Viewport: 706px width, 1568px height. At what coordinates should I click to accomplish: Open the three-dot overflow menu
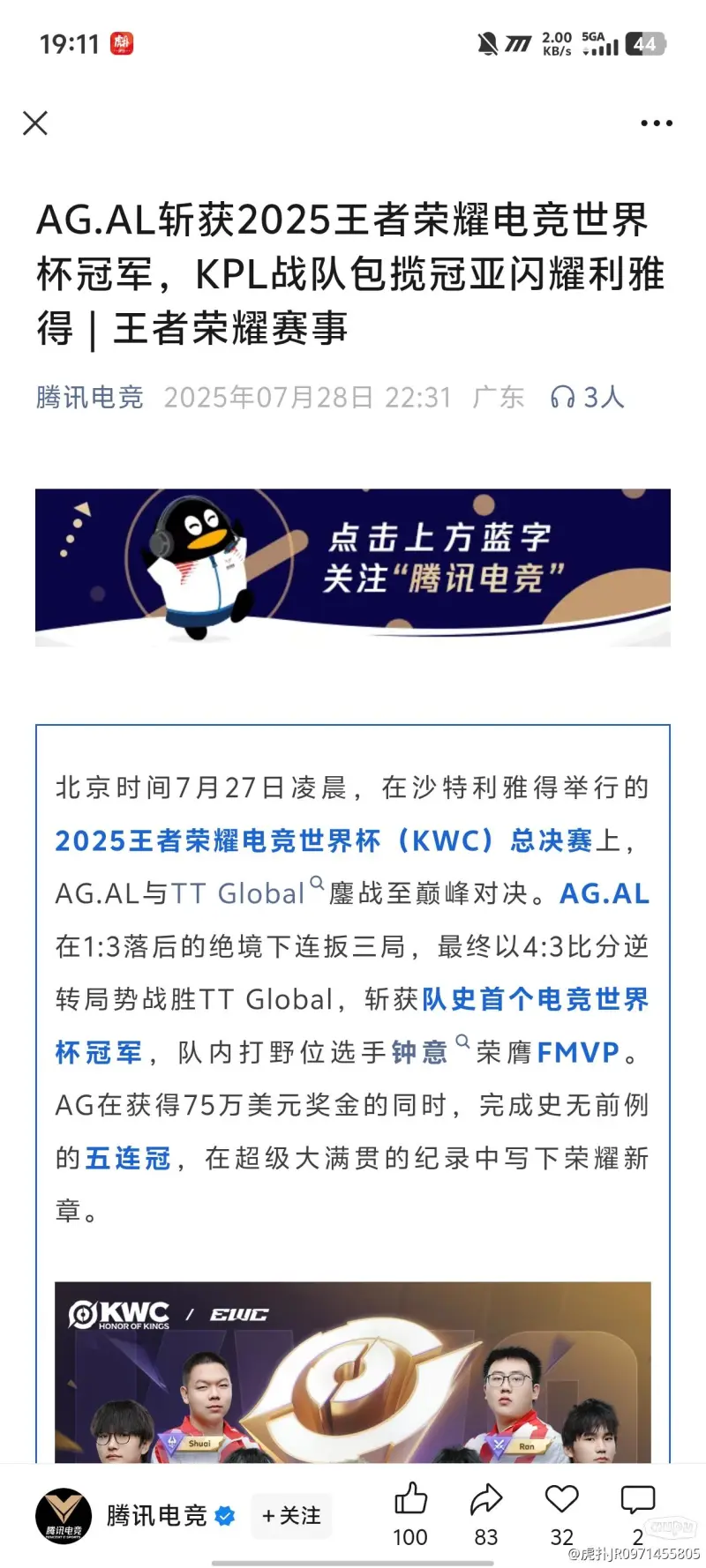click(657, 123)
